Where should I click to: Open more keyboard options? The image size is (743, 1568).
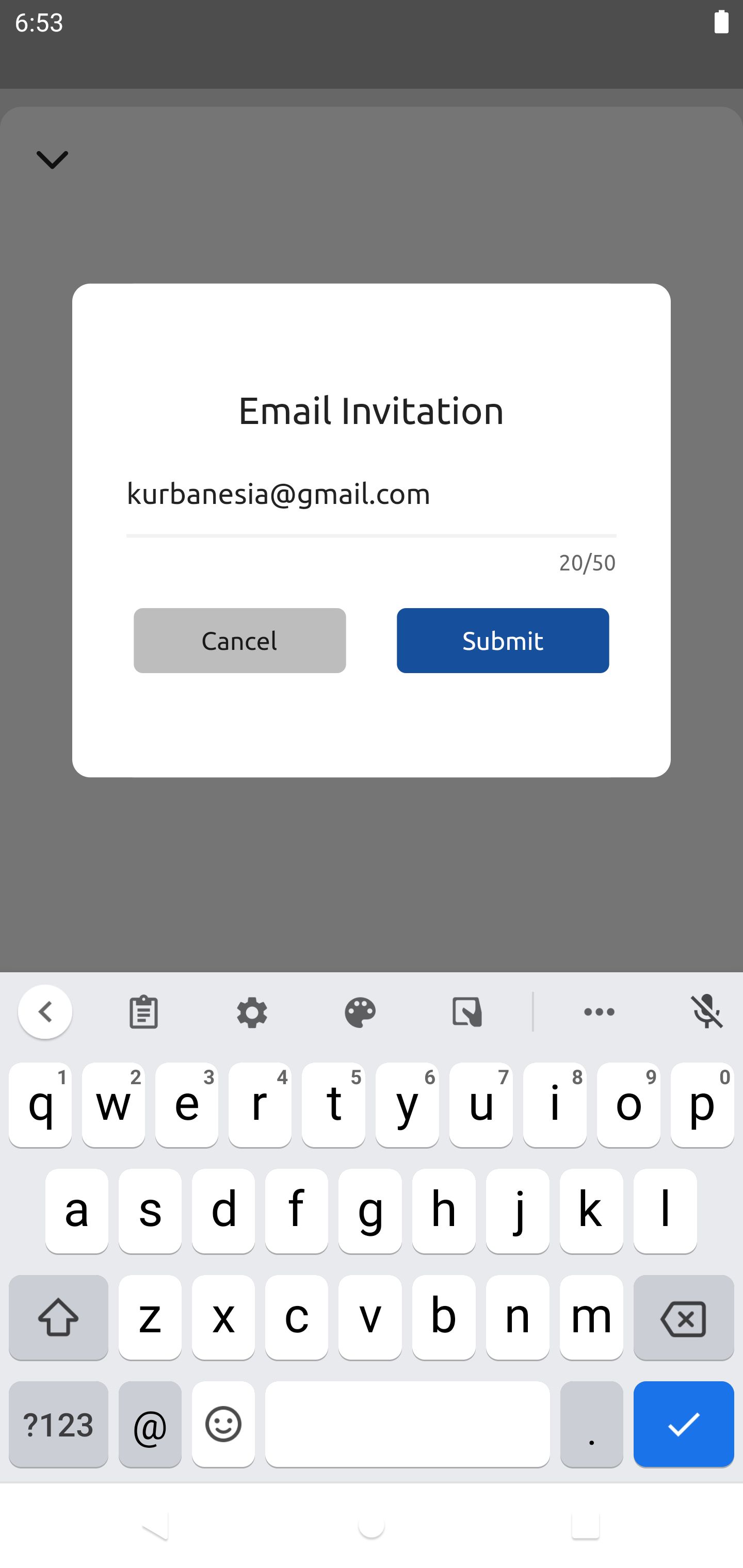pyautogui.click(x=599, y=1012)
